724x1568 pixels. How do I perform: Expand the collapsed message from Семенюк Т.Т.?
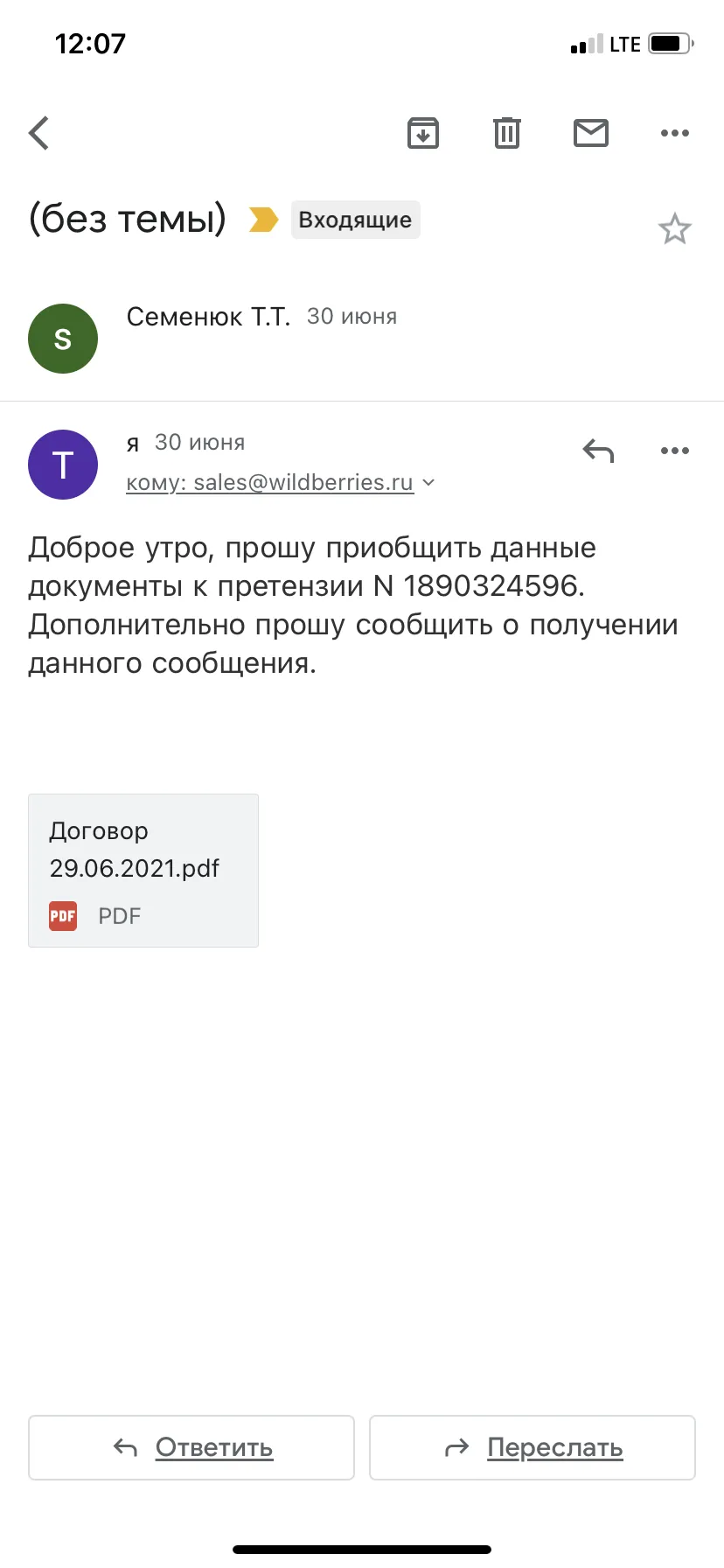tap(362, 337)
